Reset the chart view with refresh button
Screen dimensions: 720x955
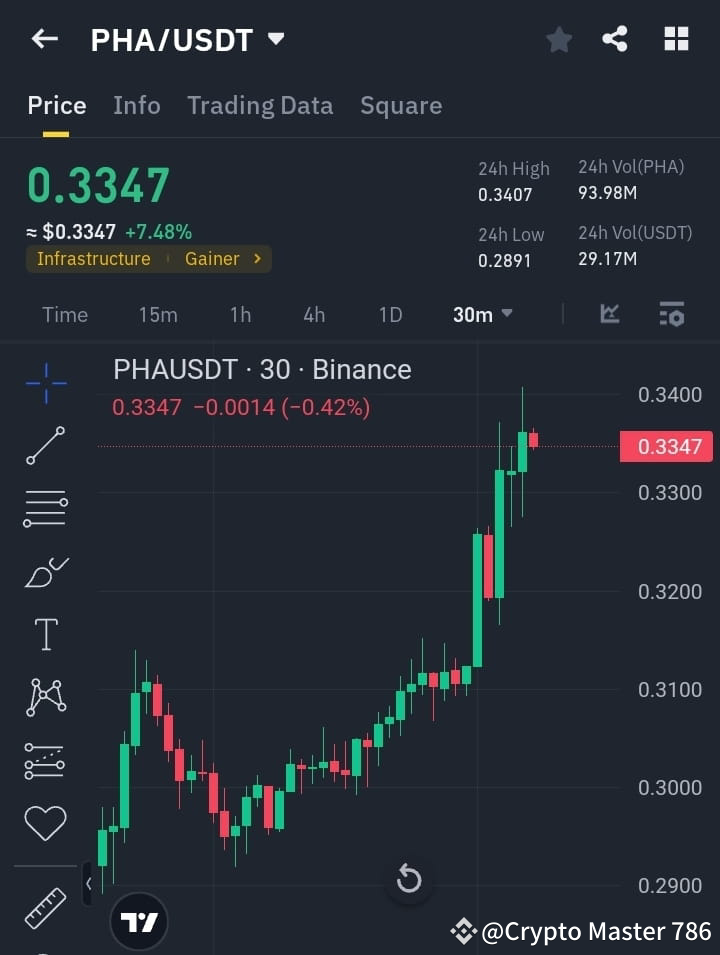pos(409,879)
